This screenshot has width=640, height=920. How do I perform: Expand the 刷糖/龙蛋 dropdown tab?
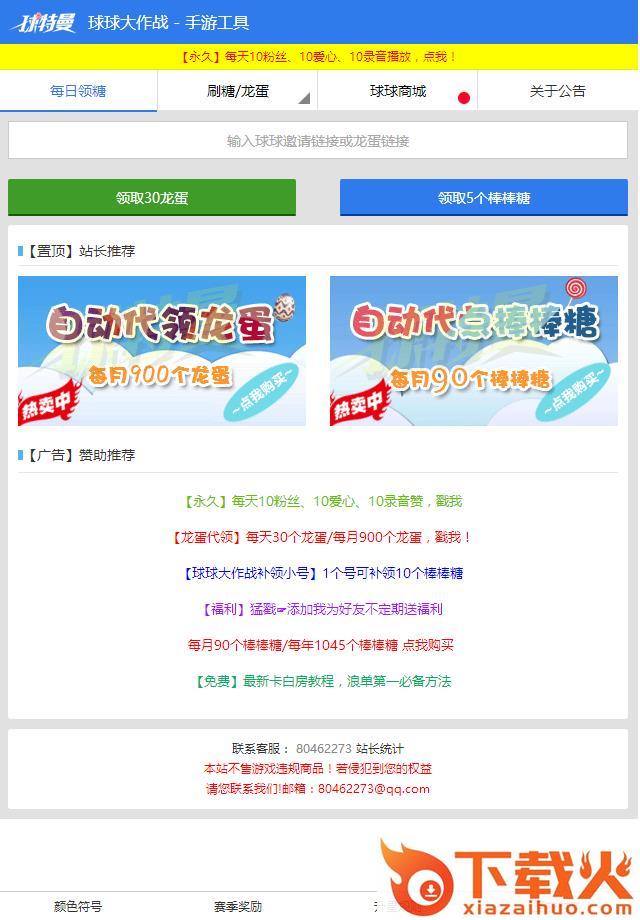(x=238, y=91)
